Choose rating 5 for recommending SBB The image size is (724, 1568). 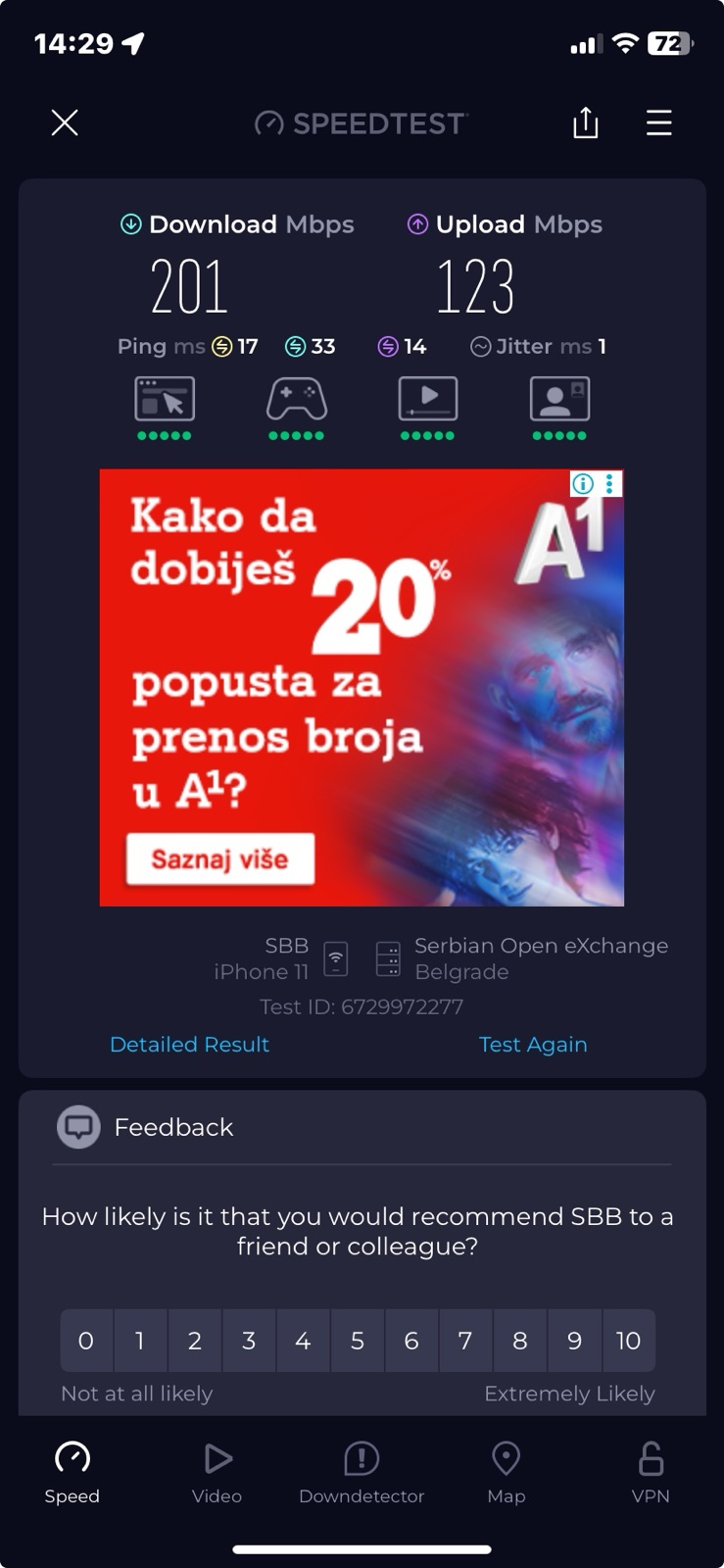pos(358,1340)
